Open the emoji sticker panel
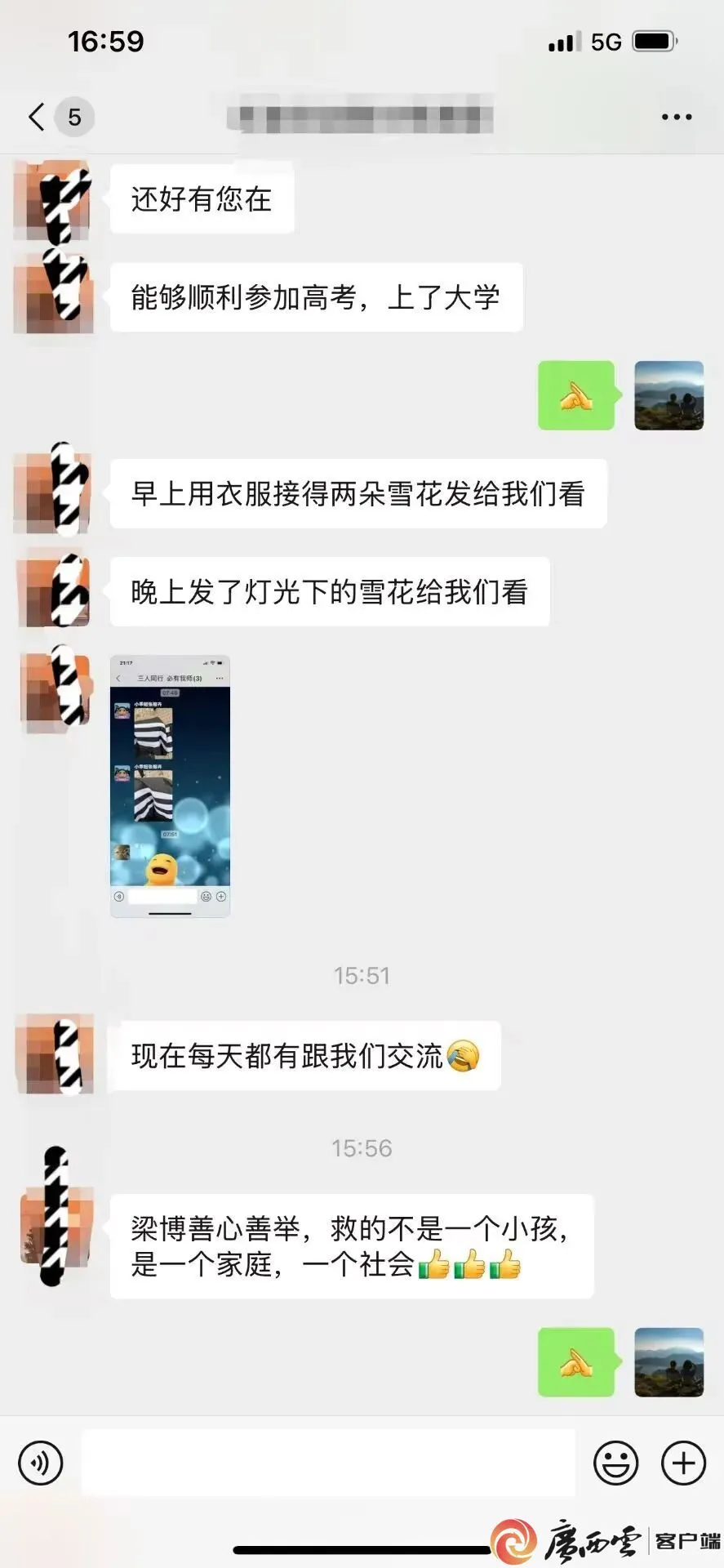This screenshot has width=724, height=1568. [x=615, y=1462]
